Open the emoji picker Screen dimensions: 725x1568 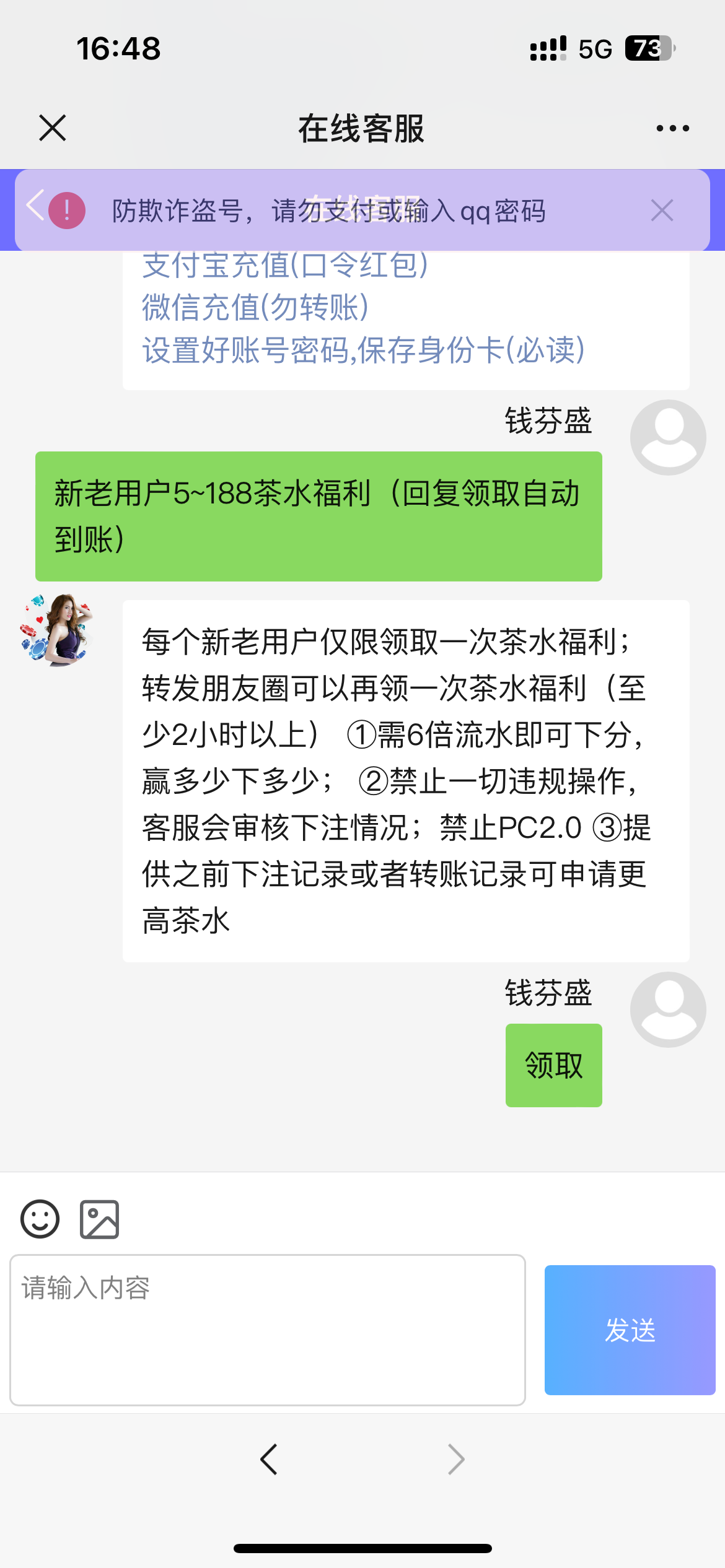pos(40,1219)
